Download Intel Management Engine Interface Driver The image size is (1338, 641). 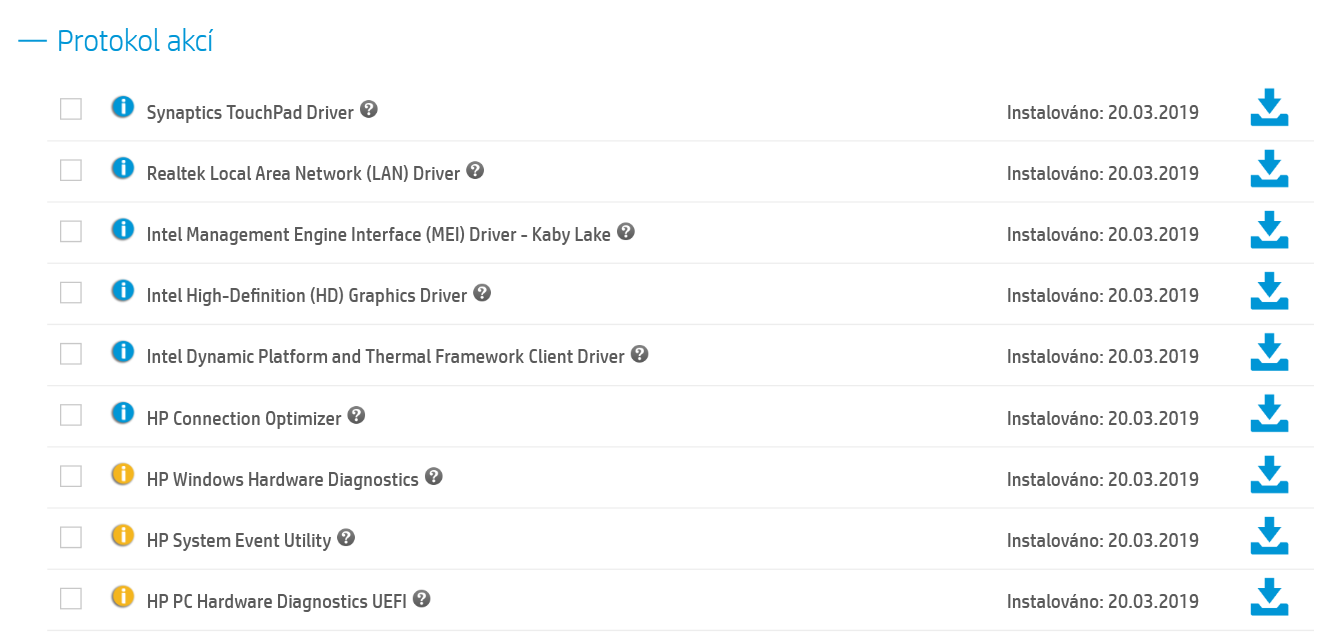click(x=1269, y=231)
